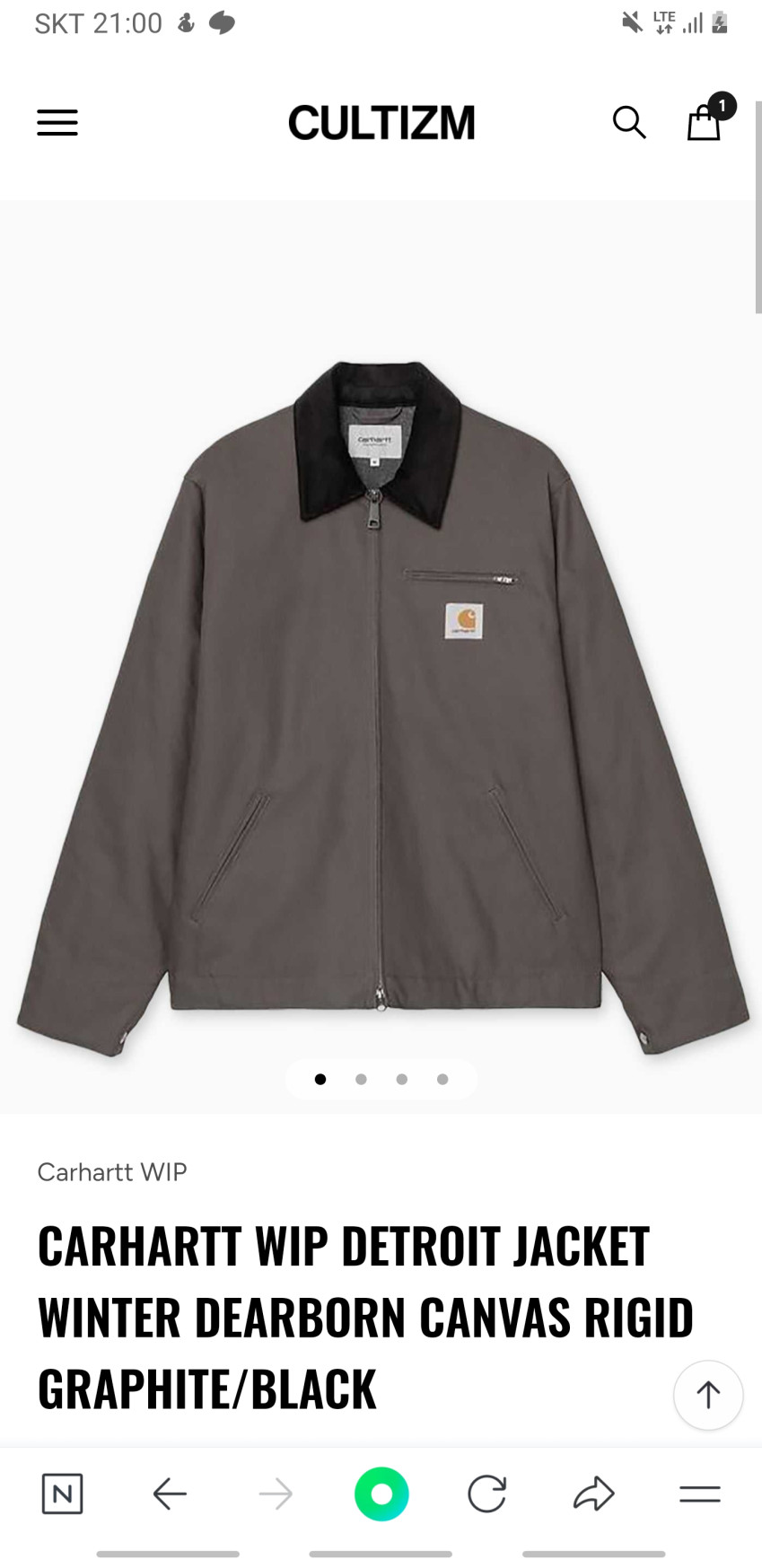
Task: Tap the scroll-to-top arrow button
Action: (x=708, y=1395)
